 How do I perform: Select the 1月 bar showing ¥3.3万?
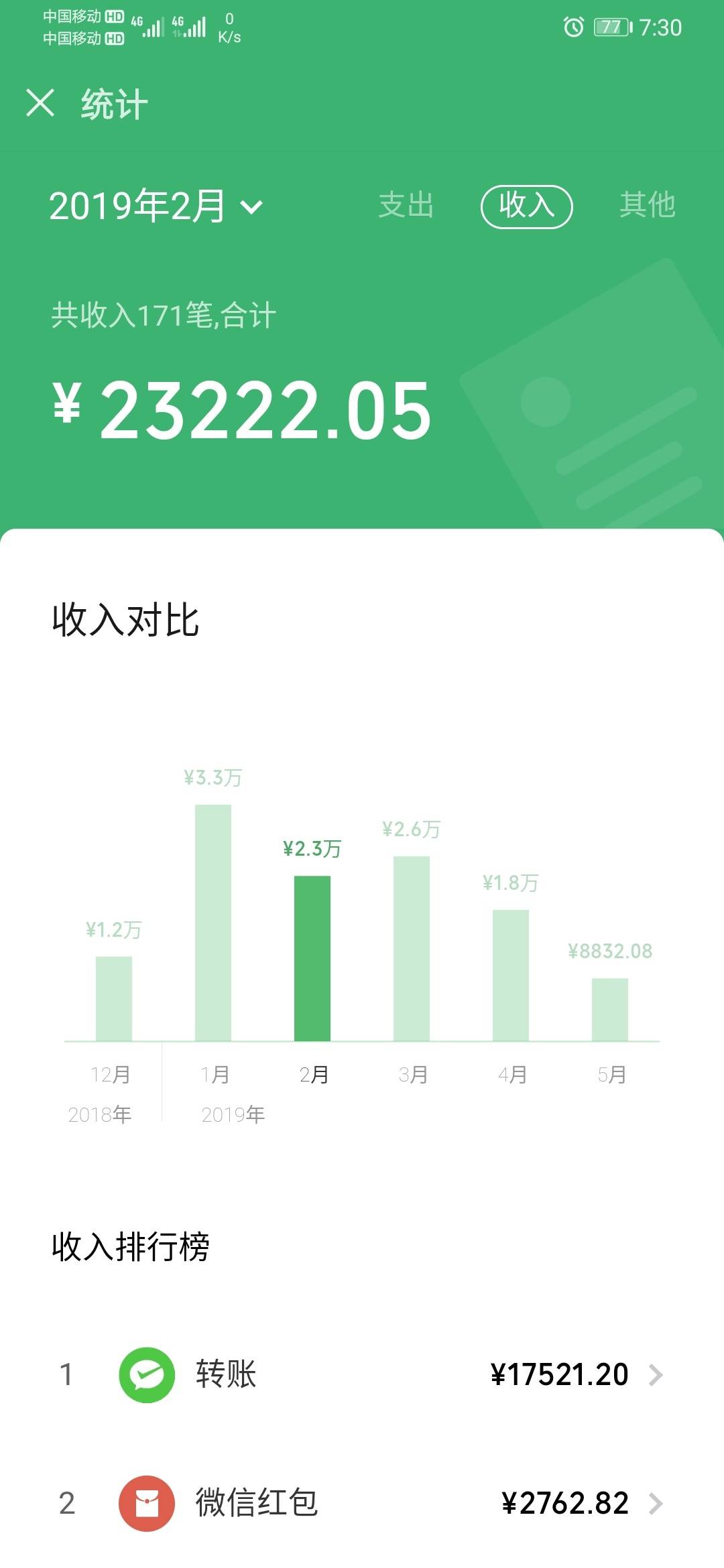tap(213, 922)
